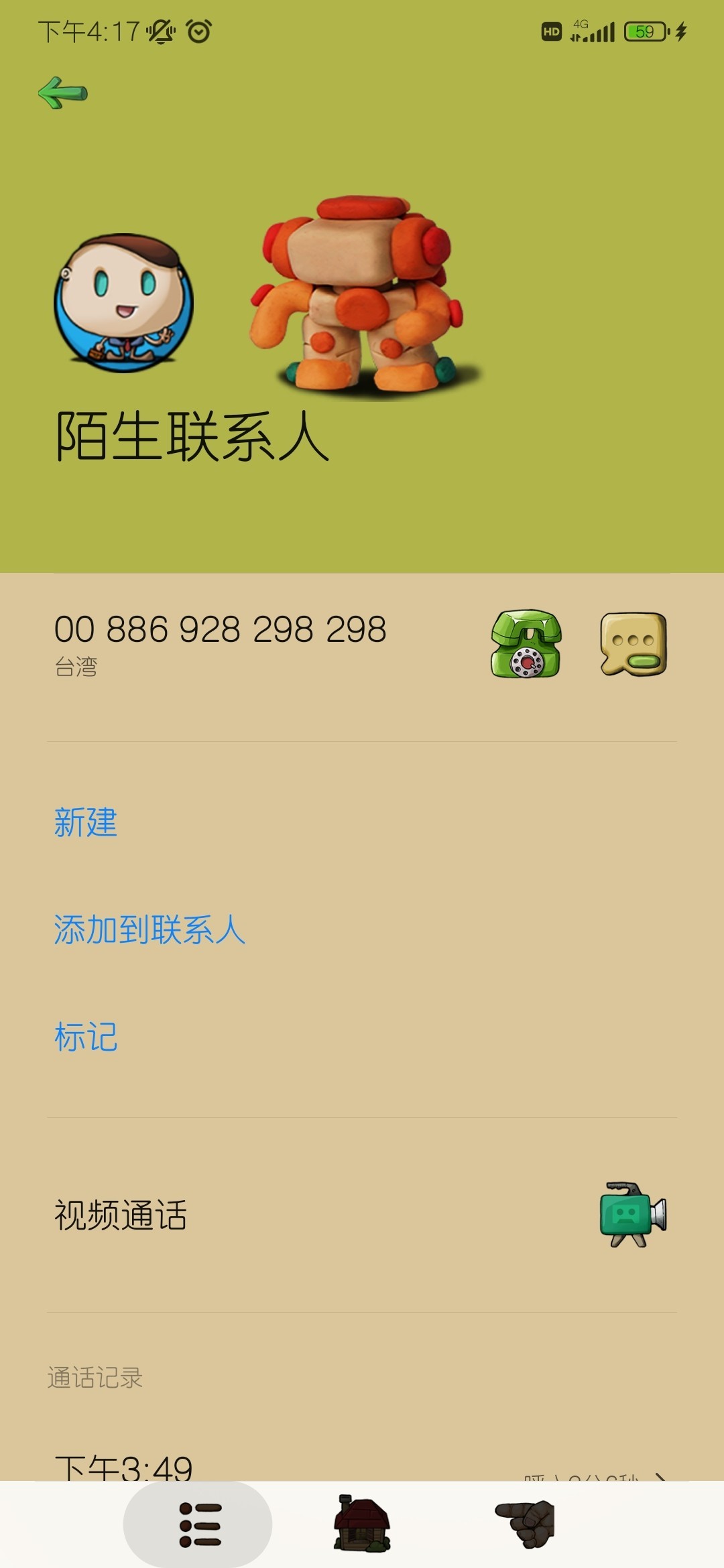Select 添加到联系人 option
Viewport: 724px width, 1568px height.
point(149,929)
